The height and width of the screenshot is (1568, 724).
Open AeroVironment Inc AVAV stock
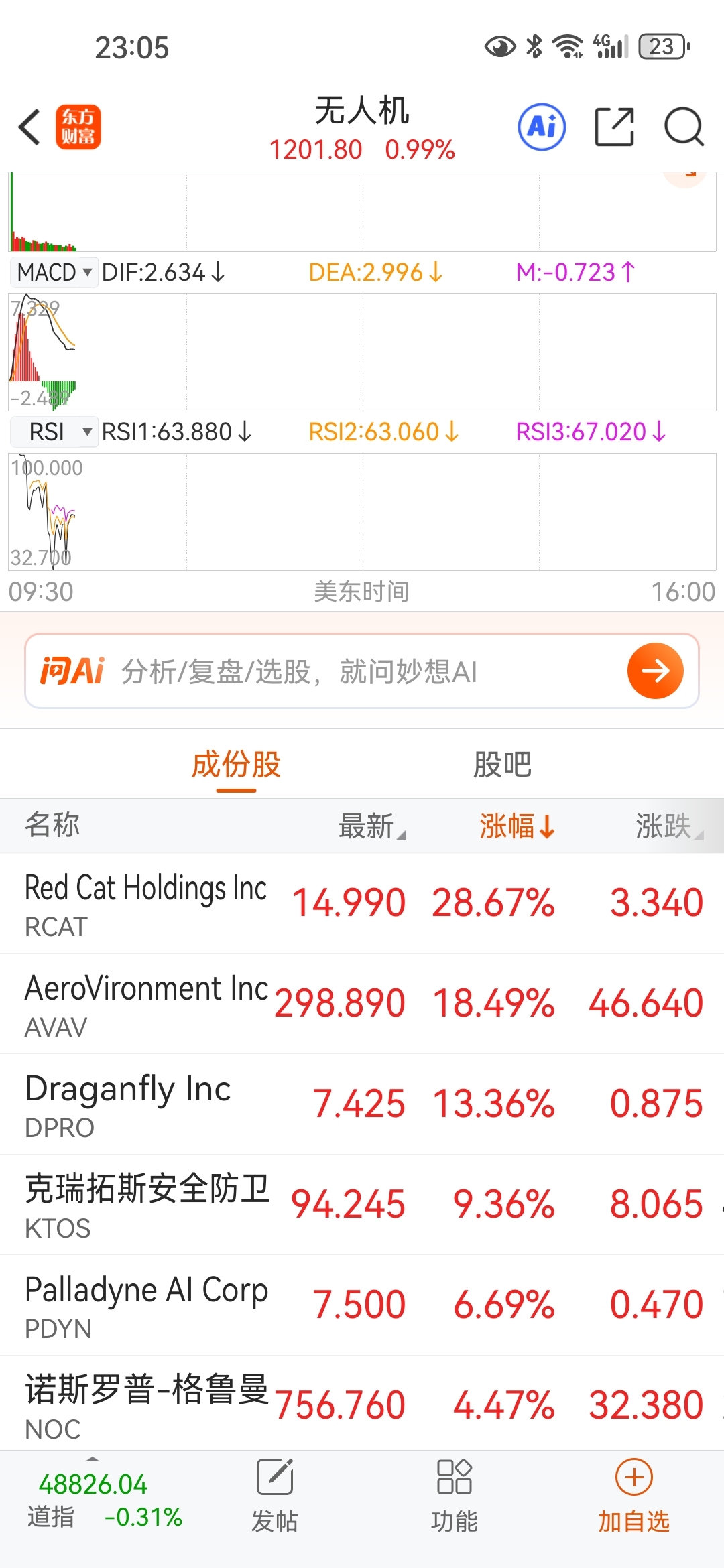(x=362, y=1004)
